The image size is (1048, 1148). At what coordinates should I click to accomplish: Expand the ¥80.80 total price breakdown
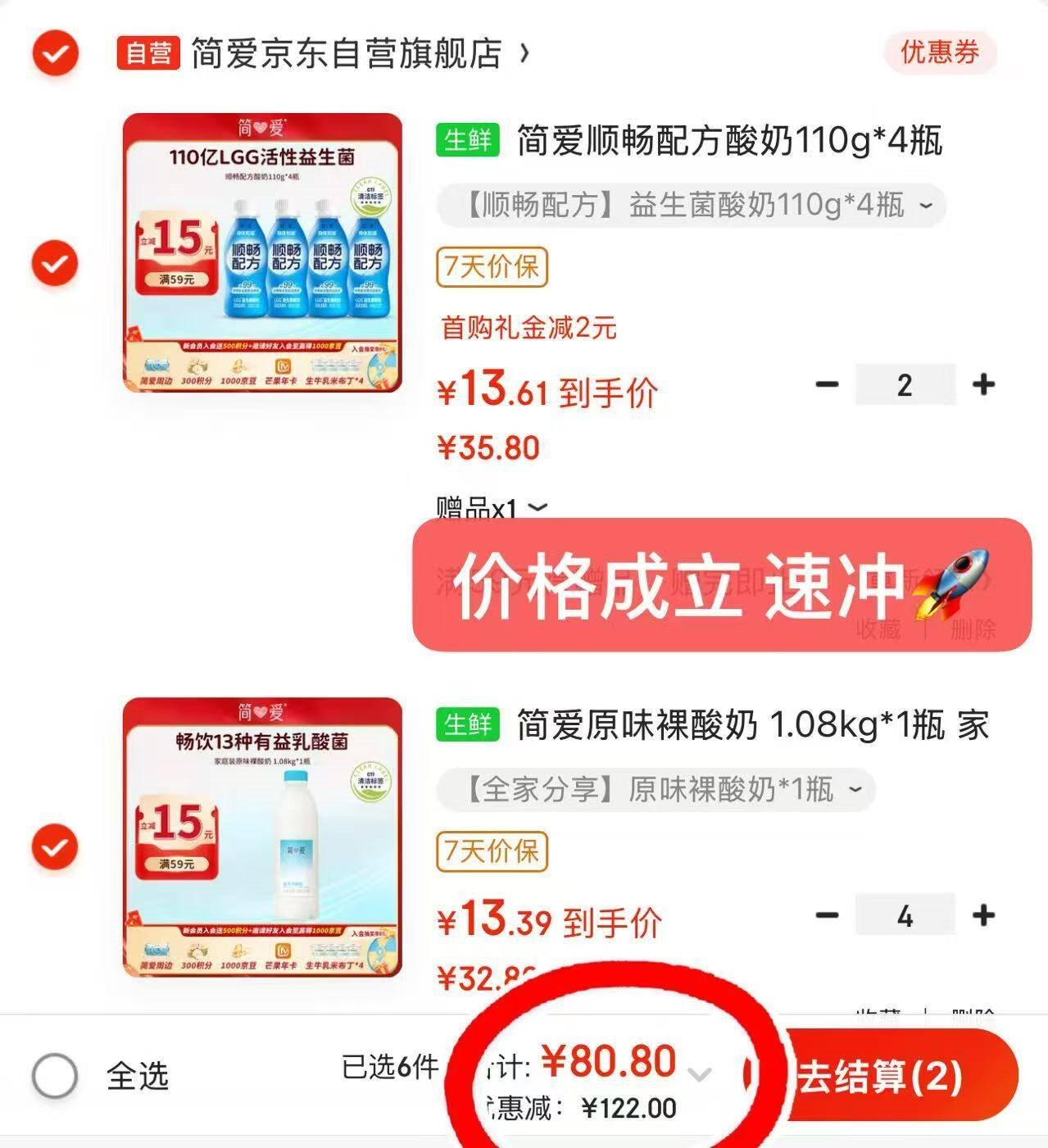699,1073
